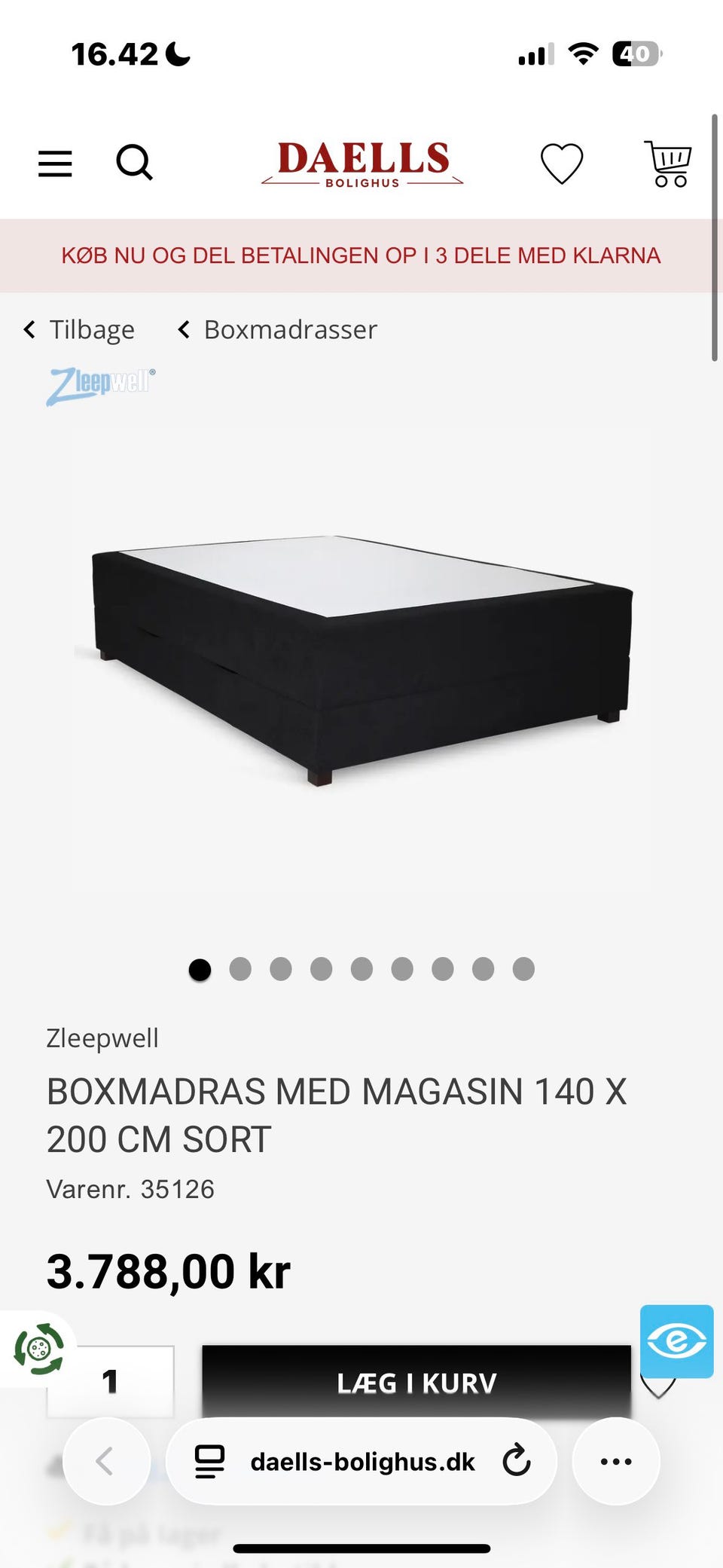The image size is (723, 1568).
Task: Jump to the second product image dot
Action: pyautogui.click(x=240, y=969)
